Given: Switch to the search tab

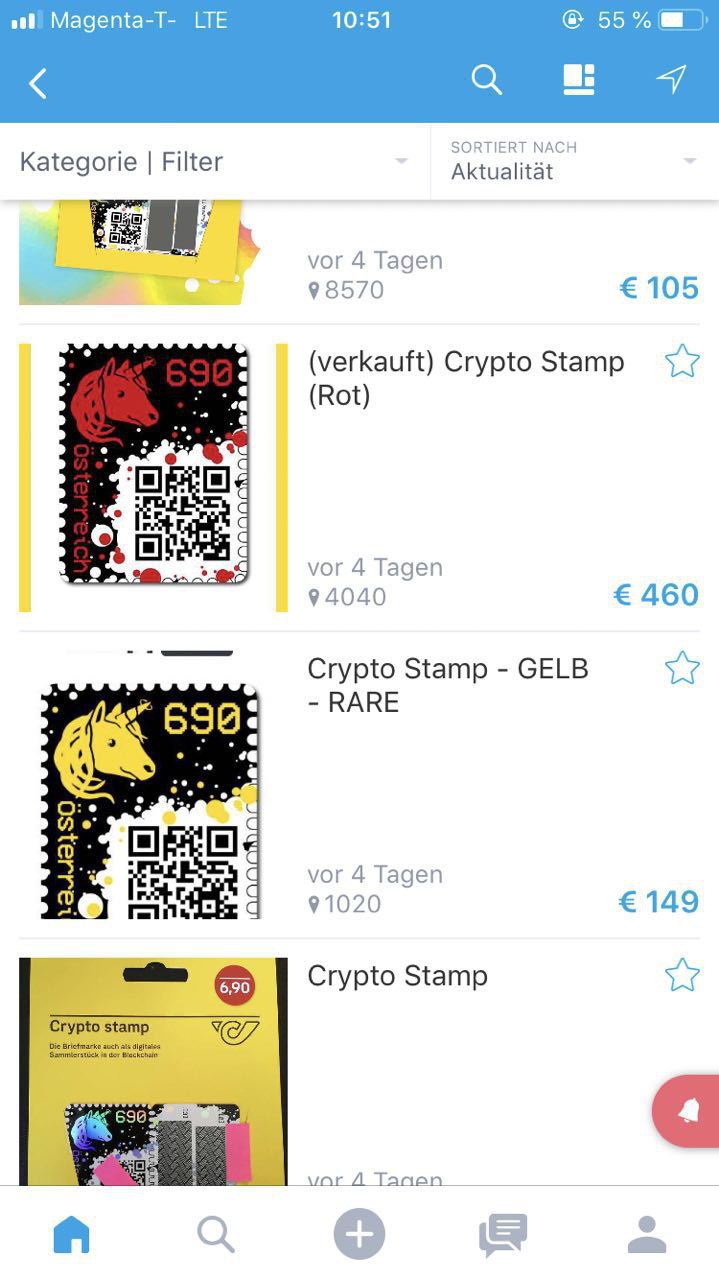Looking at the screenshot, I should (215, 1234).
